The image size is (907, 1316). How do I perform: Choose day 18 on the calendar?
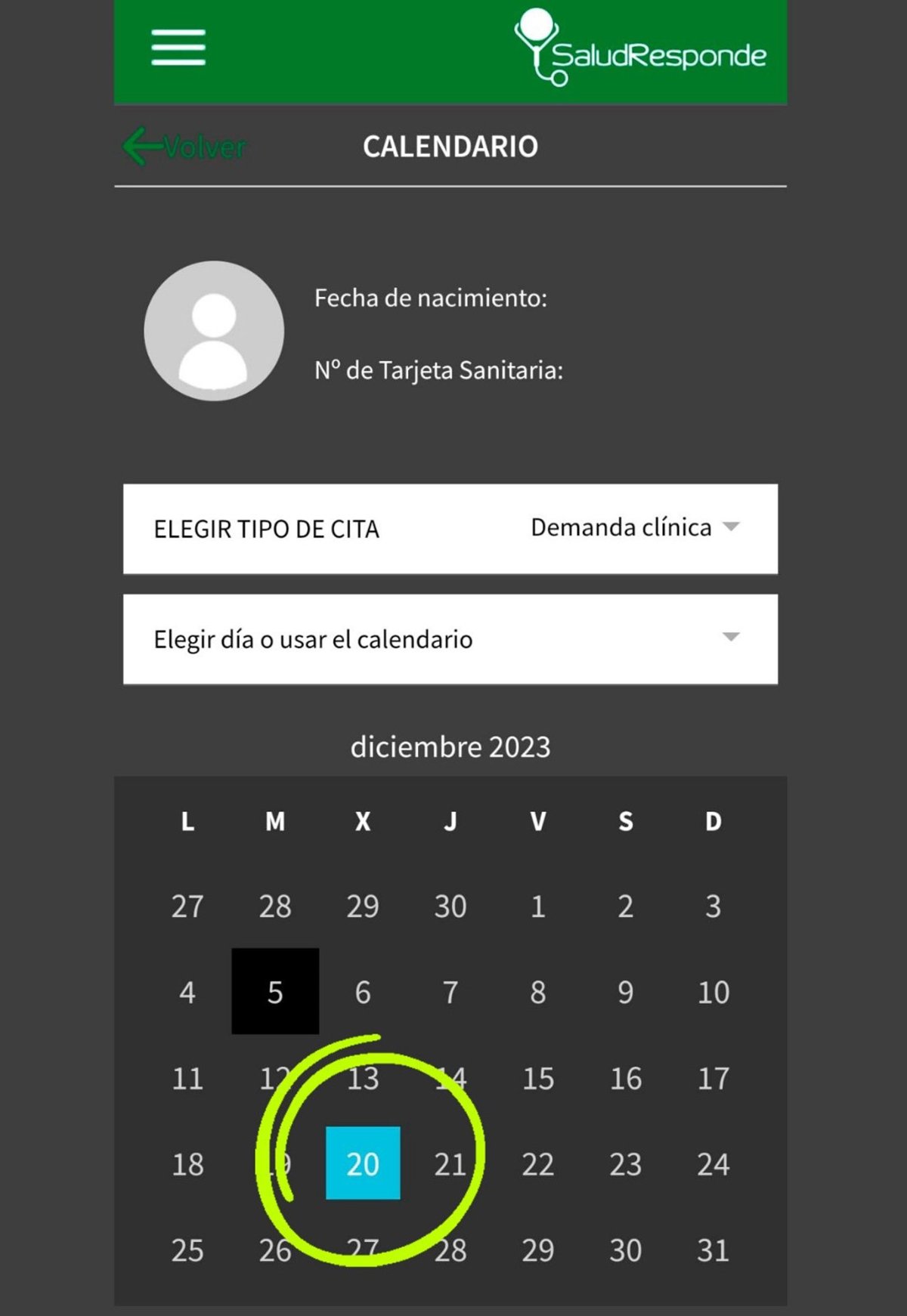pyautogui.click(x=187, y=1164)
